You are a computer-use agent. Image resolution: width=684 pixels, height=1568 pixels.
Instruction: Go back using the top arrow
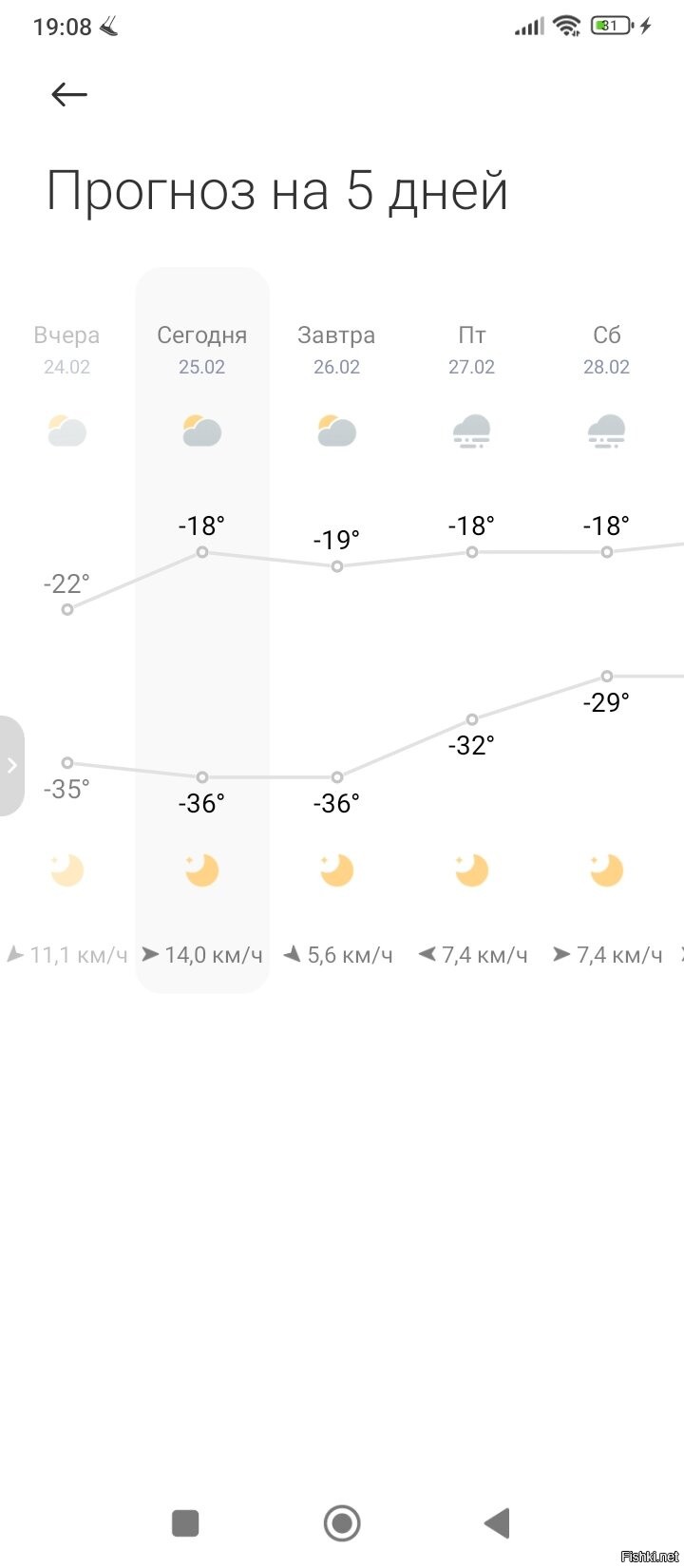[69, 94]
